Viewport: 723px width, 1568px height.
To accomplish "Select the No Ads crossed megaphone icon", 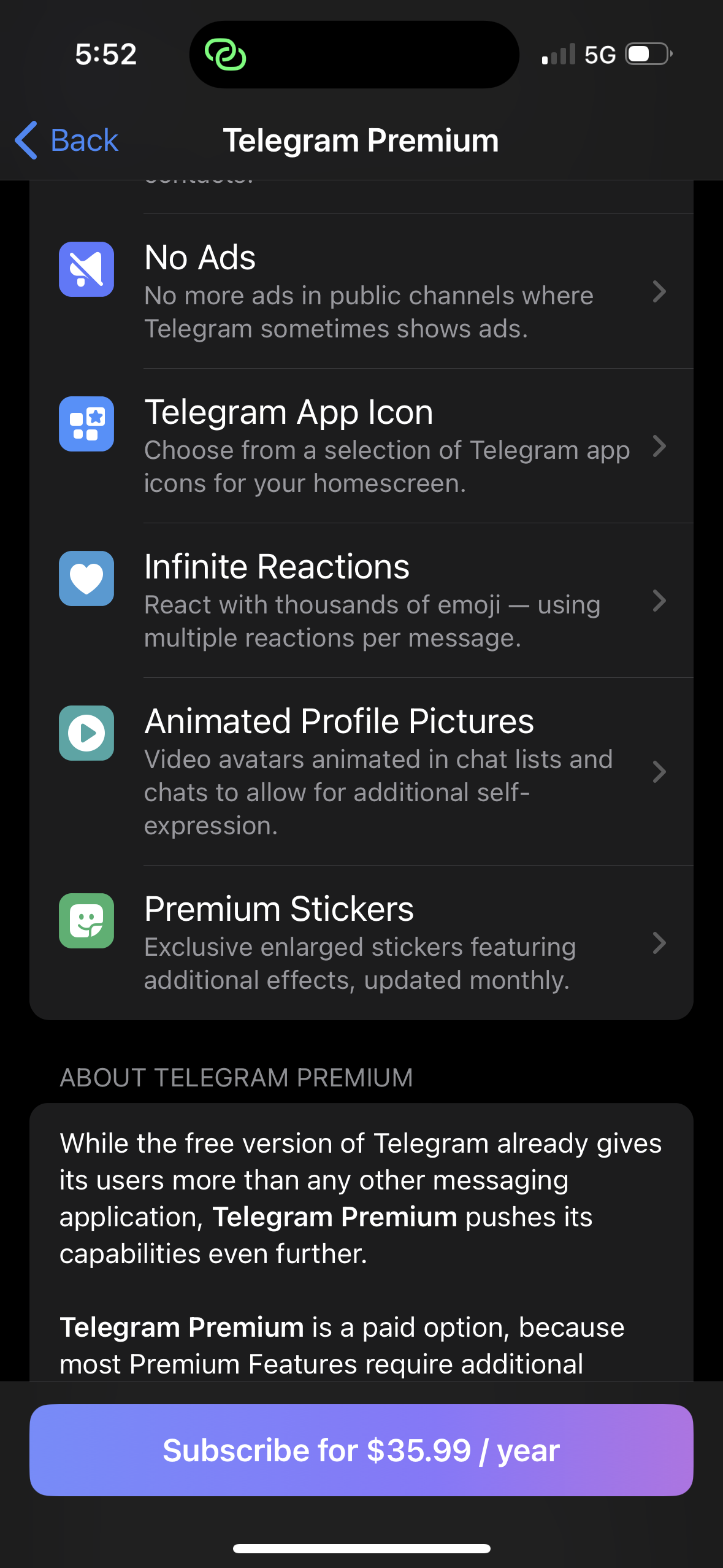I will pos(86,269).
